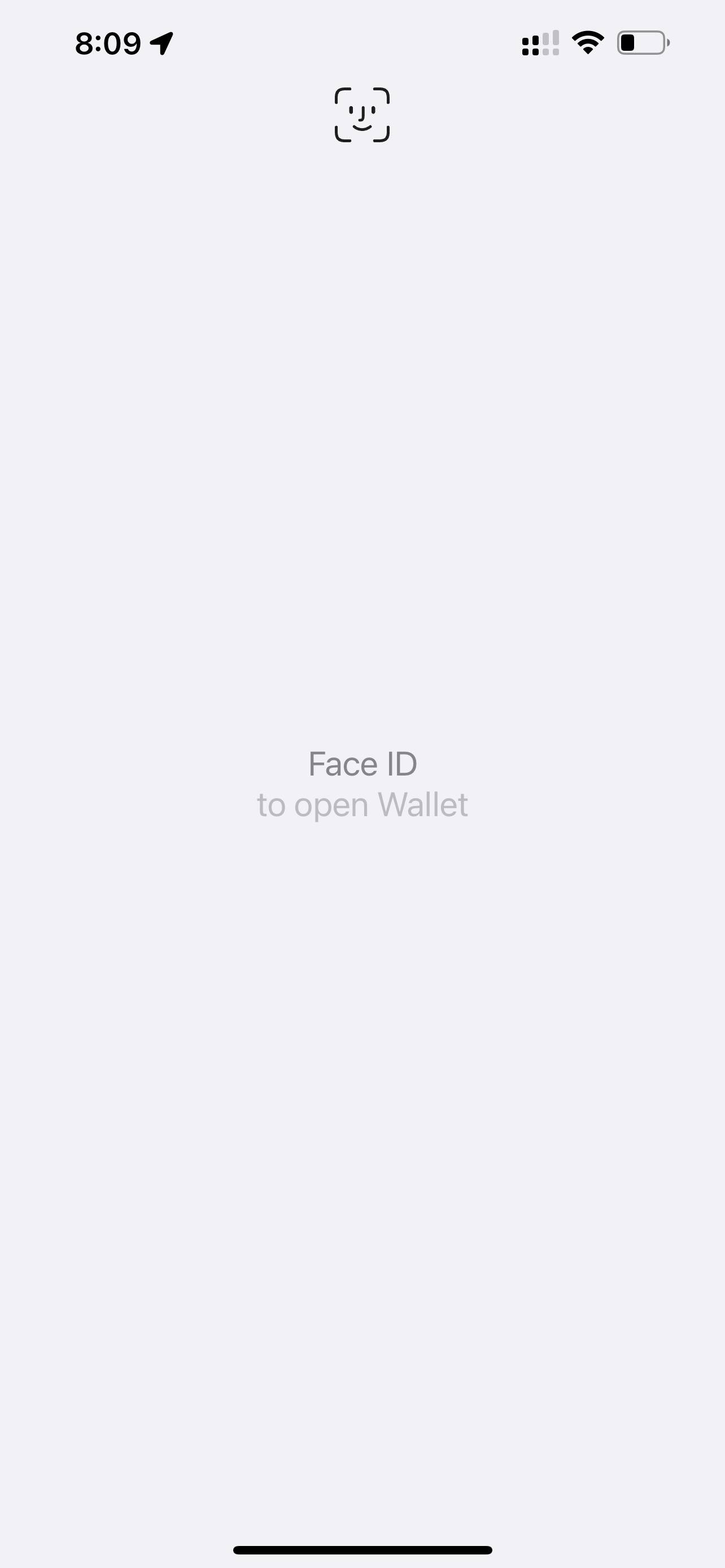Tap the center of the lock screen
Viewport: 725px width, 1568px height.
pos(362,784)
